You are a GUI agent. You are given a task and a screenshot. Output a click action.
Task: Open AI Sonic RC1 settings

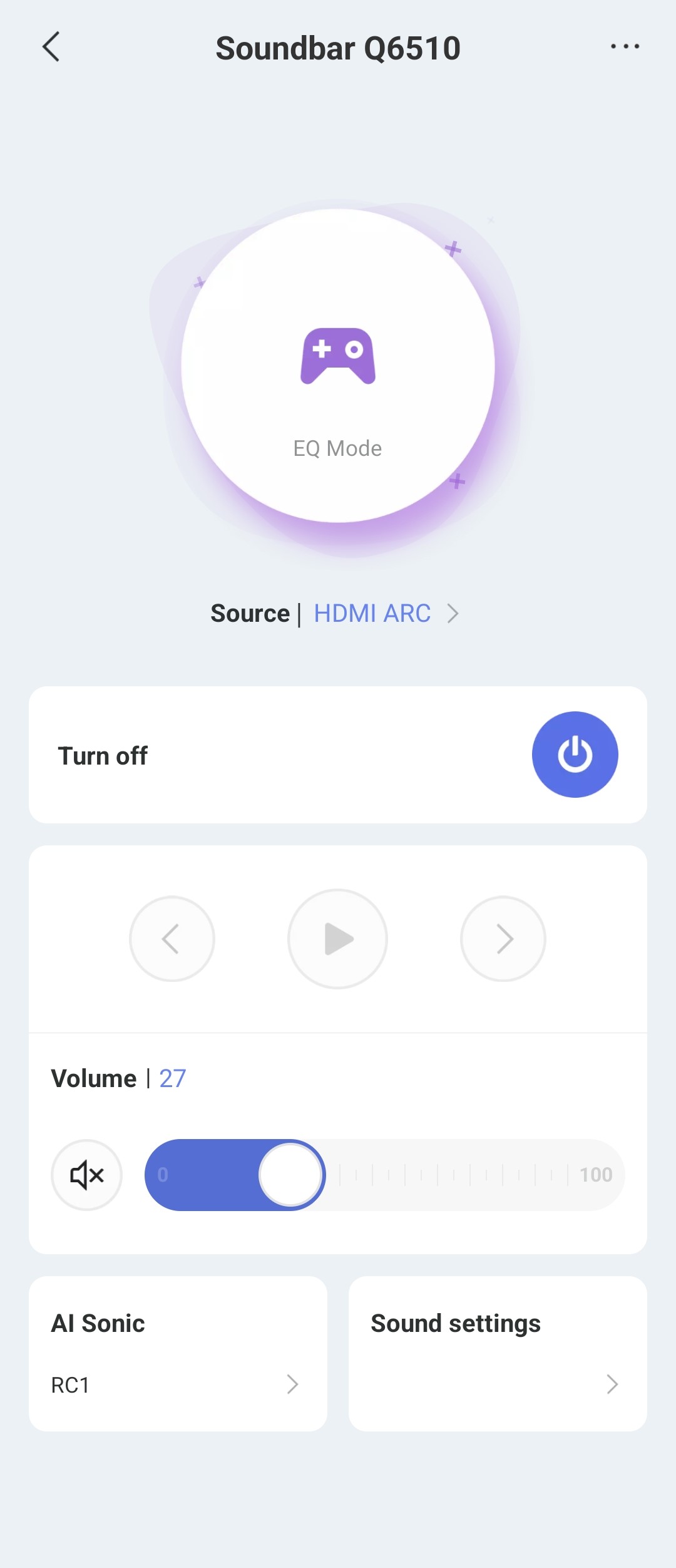pyautogui.click(x=178, y=1354)
